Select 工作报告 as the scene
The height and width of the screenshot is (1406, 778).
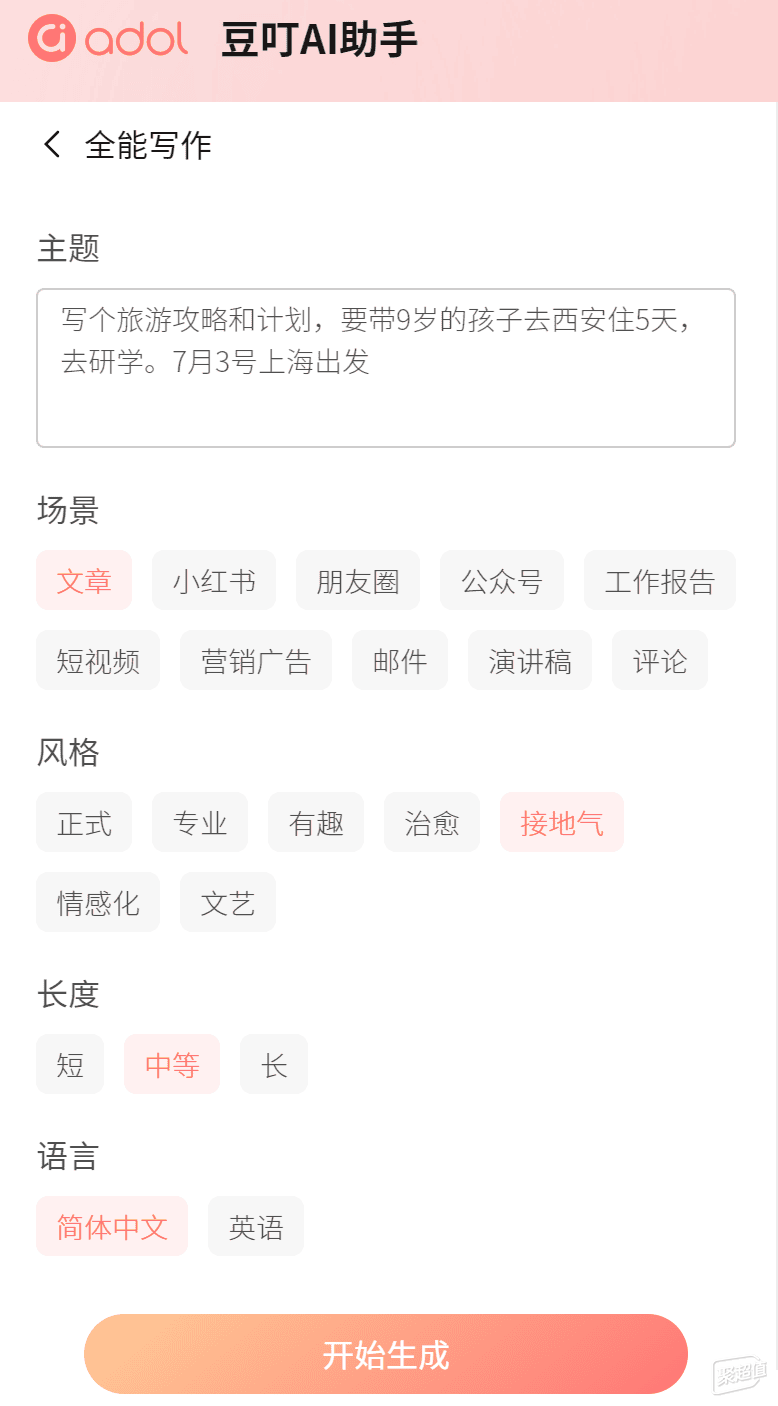660,580
